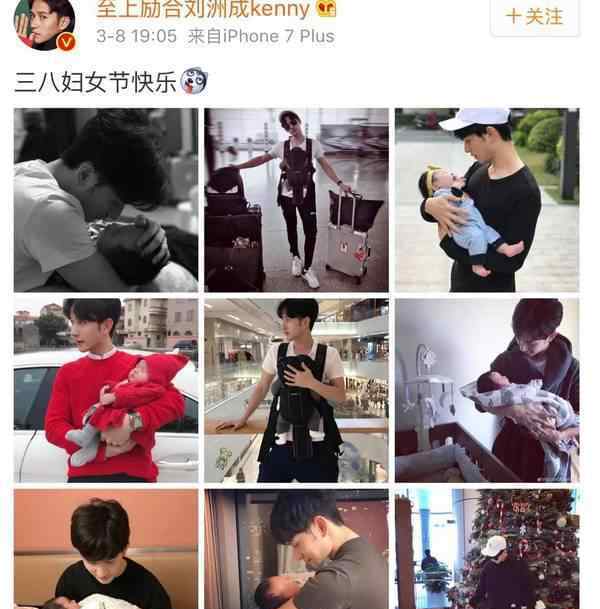This screenshot has width=600, height=609.
Task: Open the photo of man on orange background
Action: click(x=106, y=549)
